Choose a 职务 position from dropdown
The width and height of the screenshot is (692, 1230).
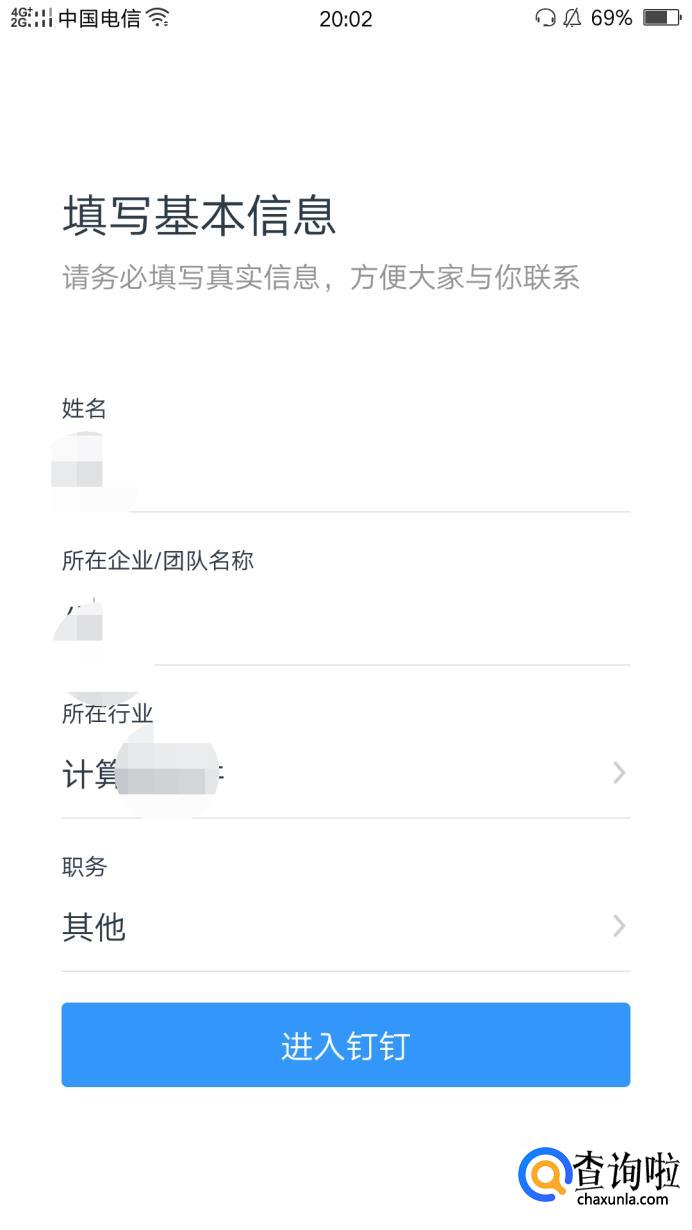pos(346,927)
